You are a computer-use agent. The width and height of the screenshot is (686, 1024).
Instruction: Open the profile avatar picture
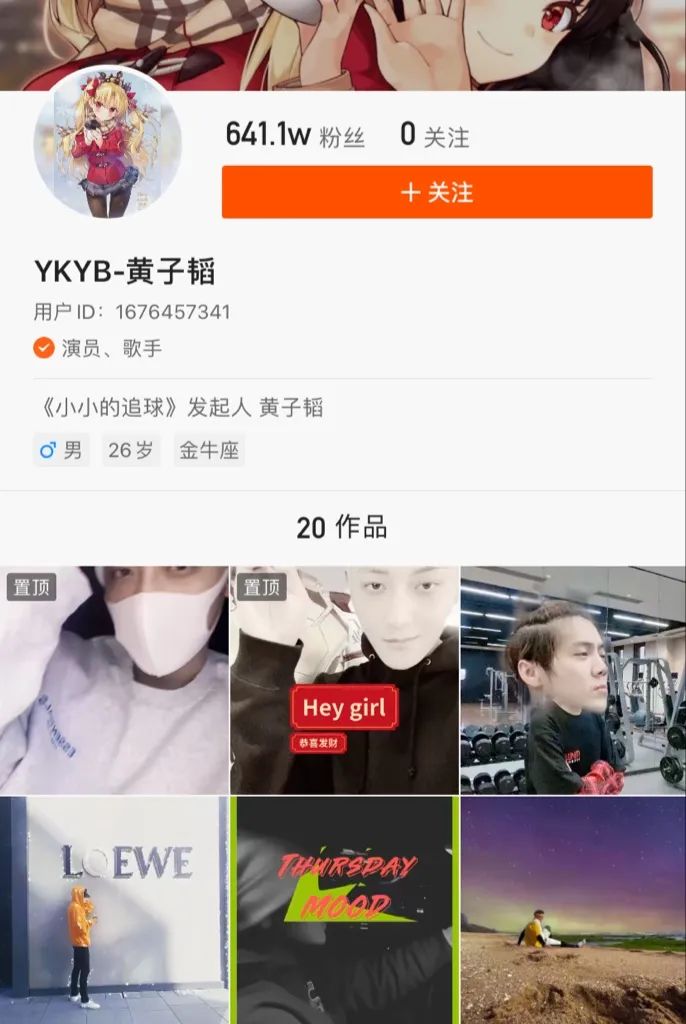click(x=108, y=142)
